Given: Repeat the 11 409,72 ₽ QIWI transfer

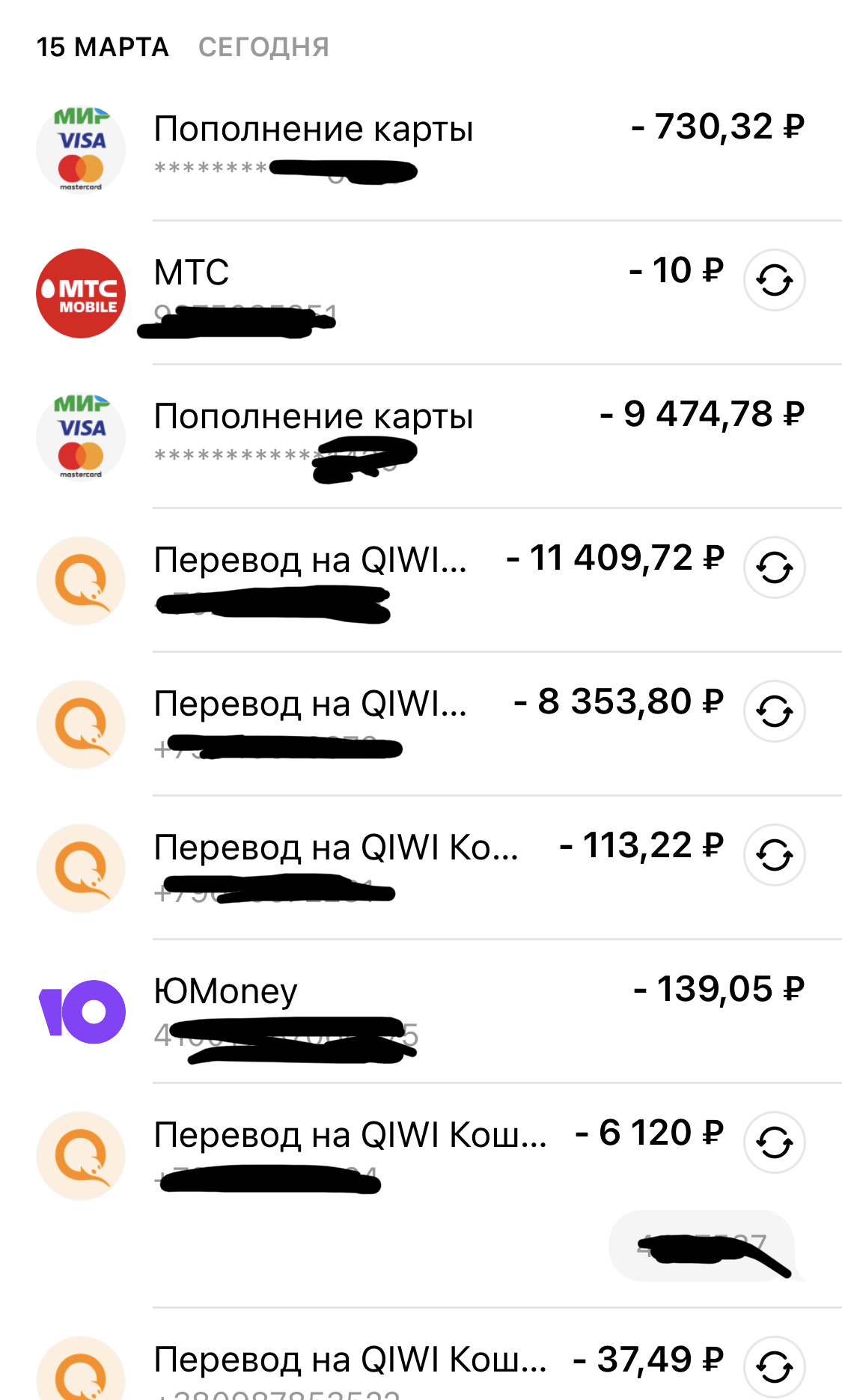Looking at the screenshot, I should pyautogui.click(x=774, y=567).
